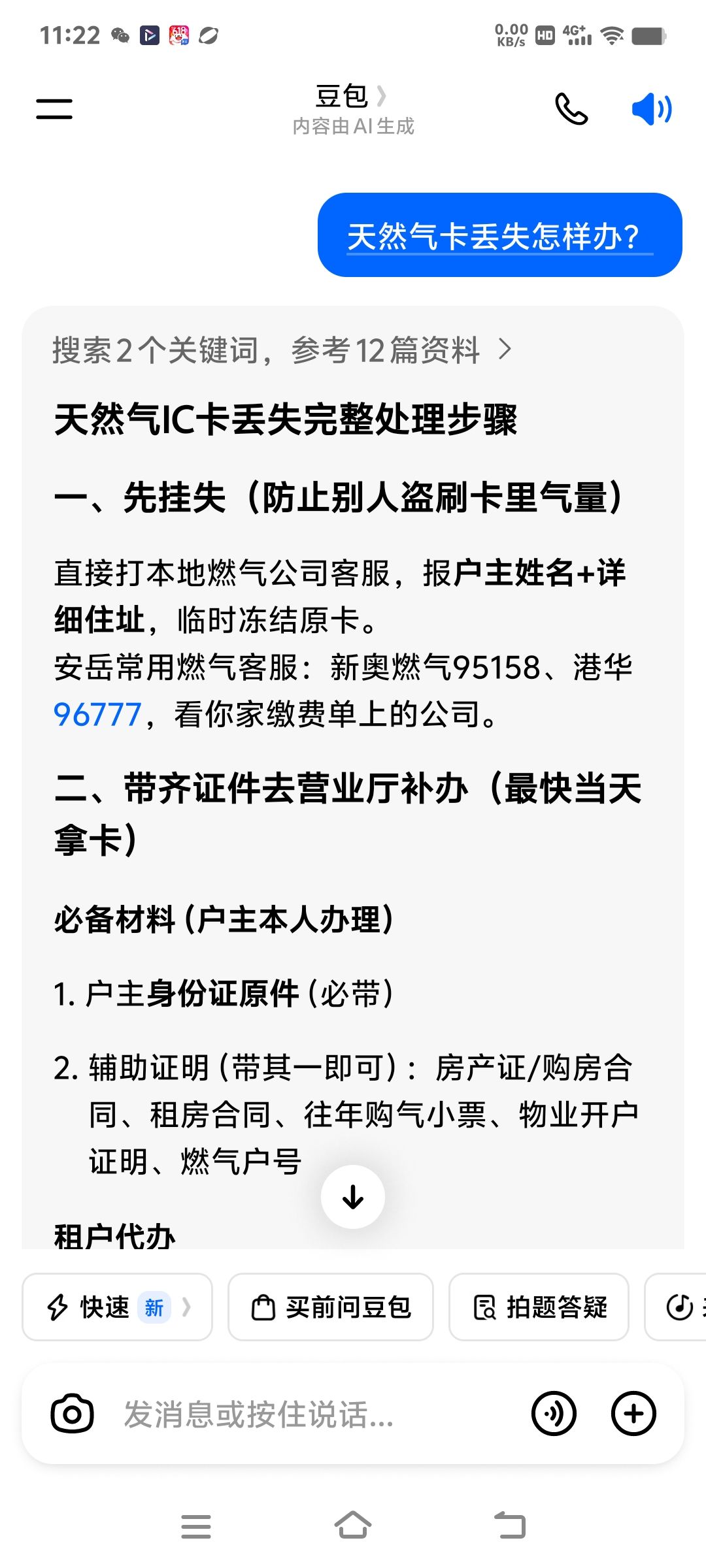706x1568 pixels.
Task: Tap the system back button
Action: [510, 1526]
